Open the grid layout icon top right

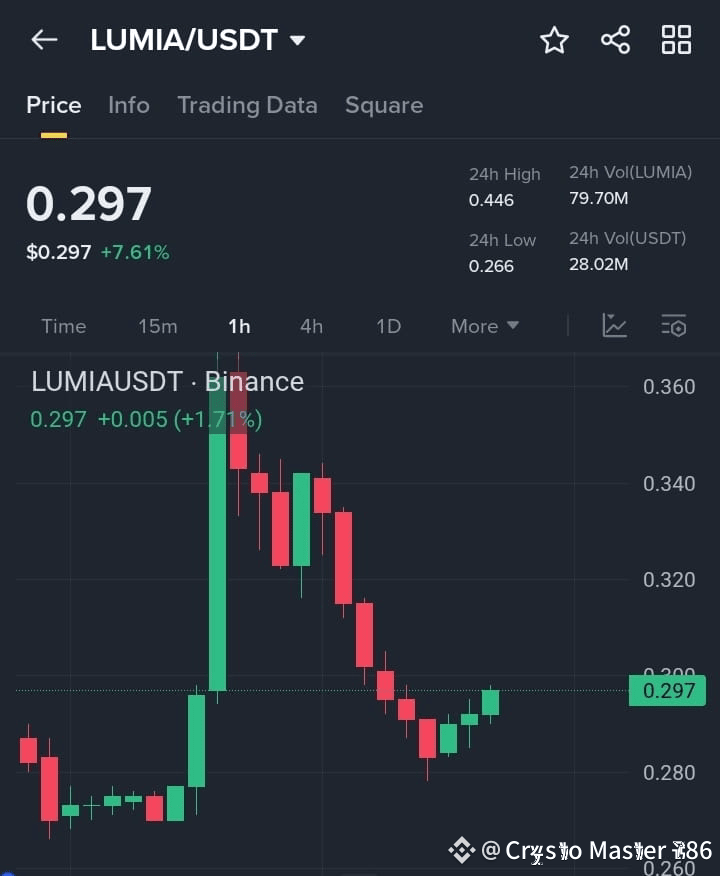pyautogui.click(x=676, y=40)
